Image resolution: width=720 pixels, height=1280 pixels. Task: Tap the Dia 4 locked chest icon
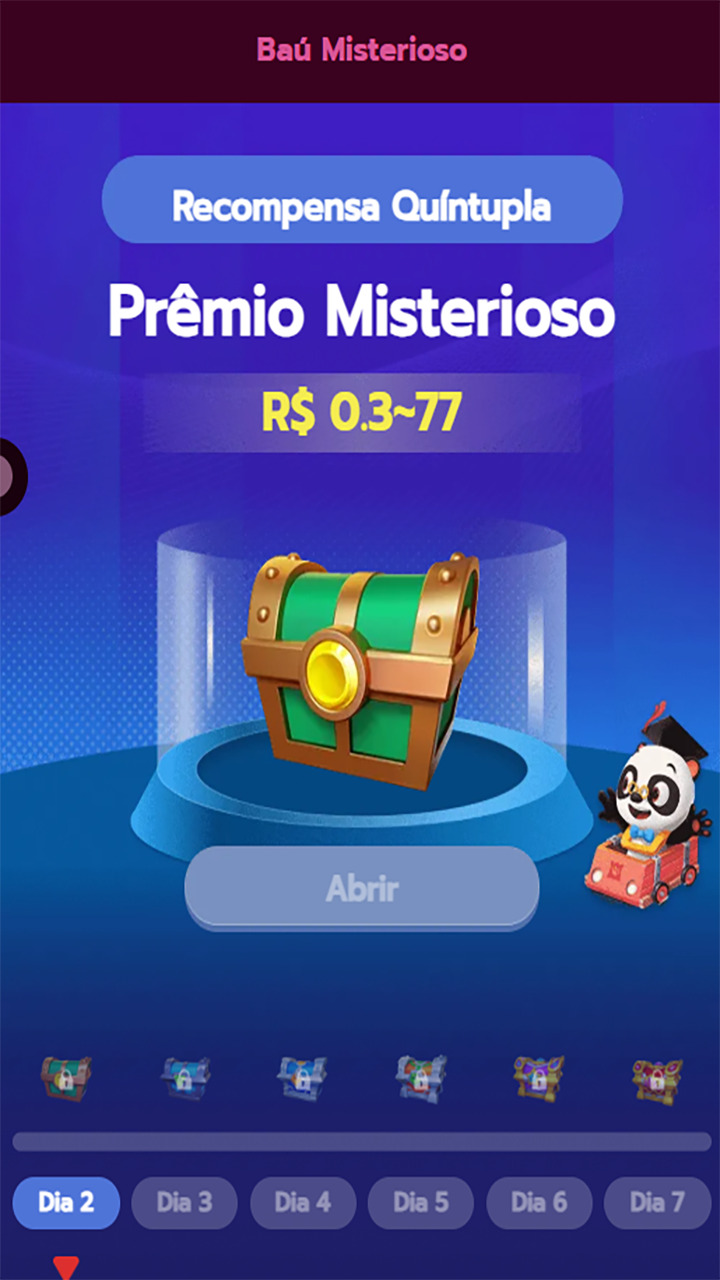pyautogui.click(x=302, y=1077)
